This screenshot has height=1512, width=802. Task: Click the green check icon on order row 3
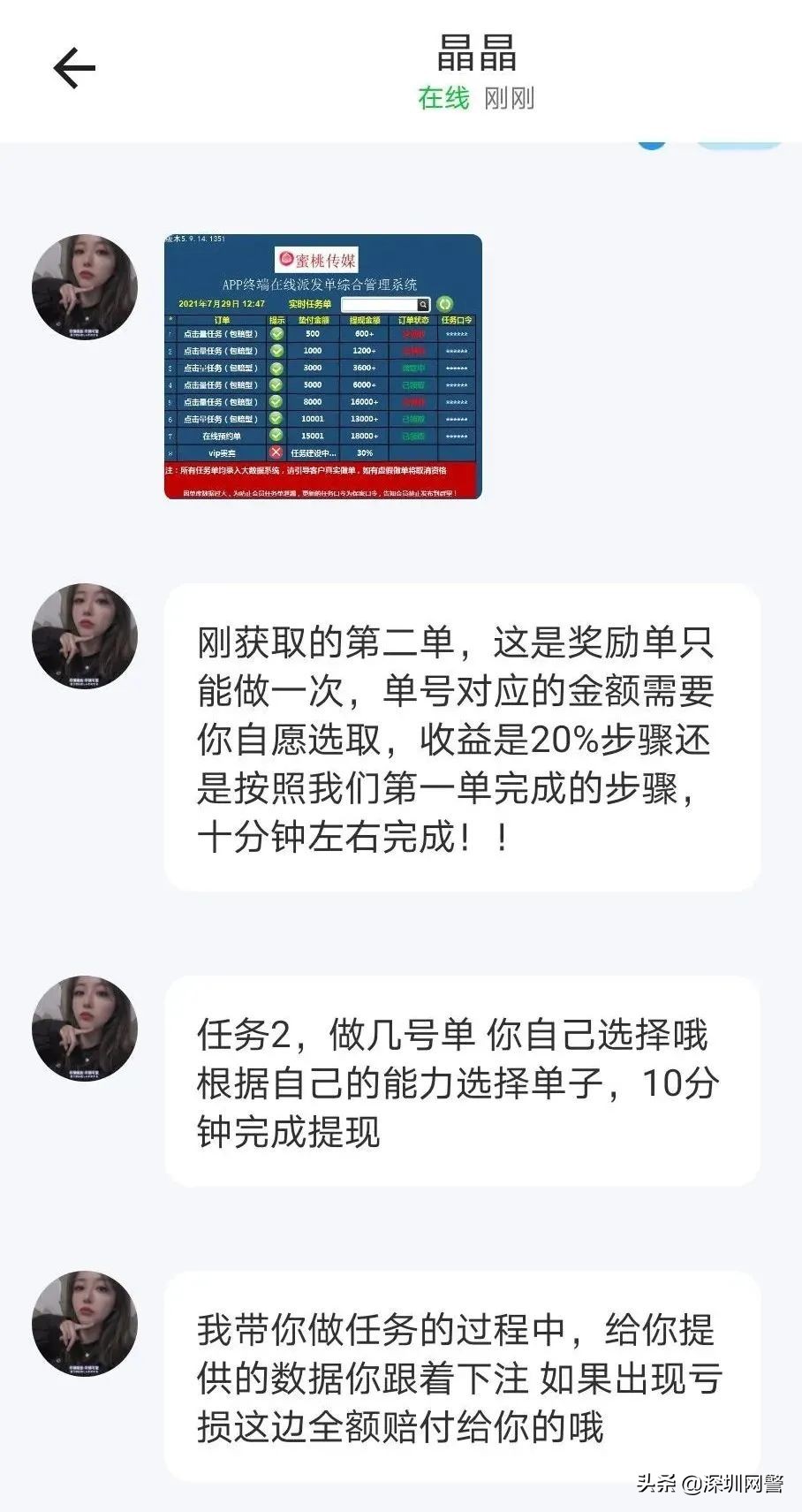click(x=275, y=367)
